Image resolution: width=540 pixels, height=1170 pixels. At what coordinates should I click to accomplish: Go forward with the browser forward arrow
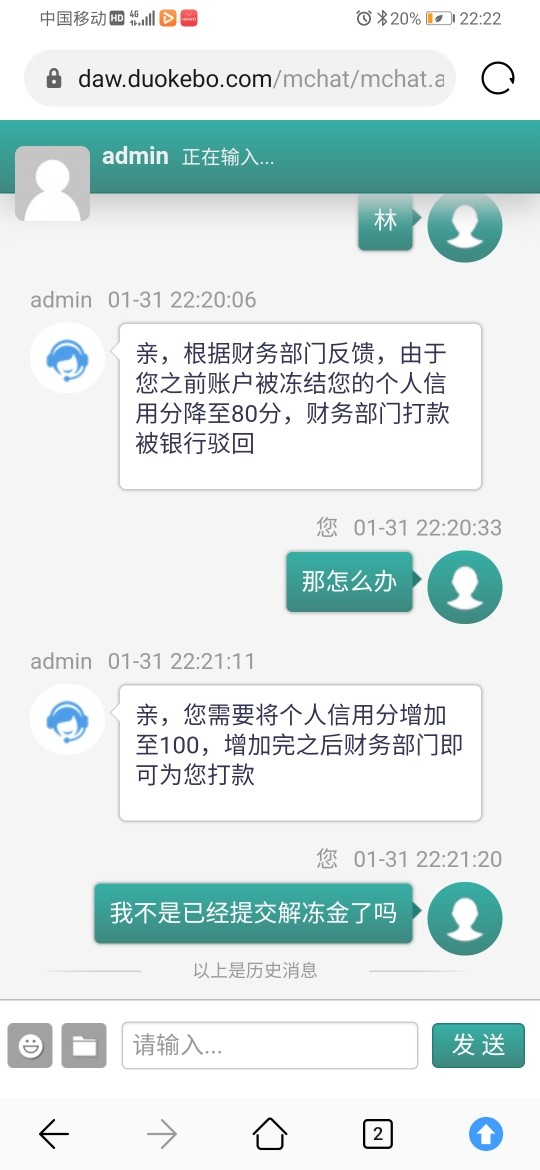(x=162, y=1134)
